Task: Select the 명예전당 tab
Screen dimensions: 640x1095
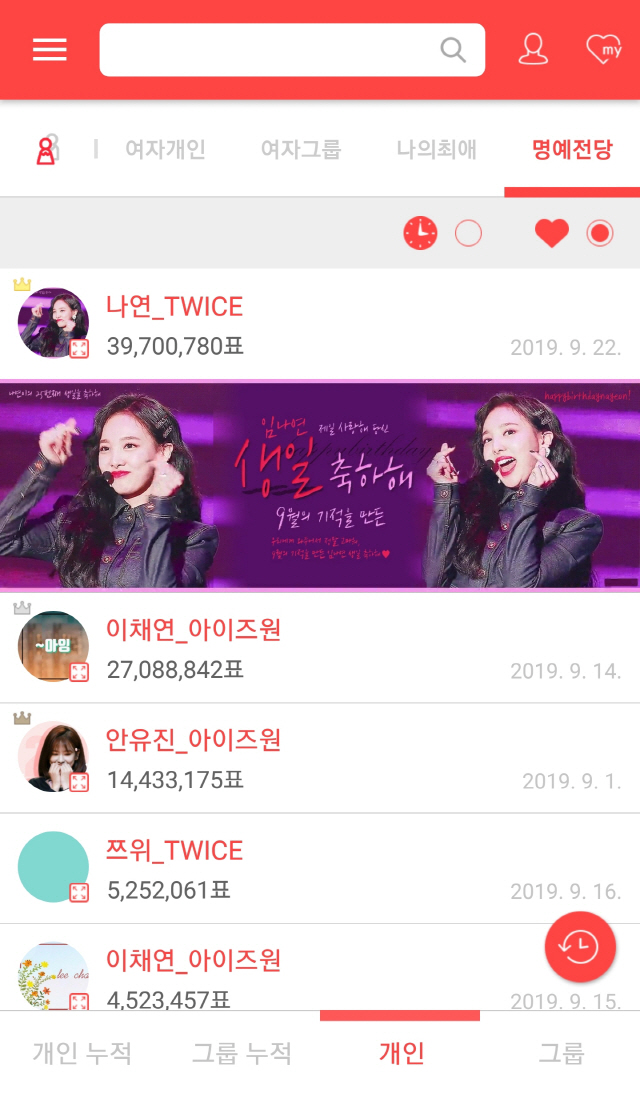Action: point(572,150)
